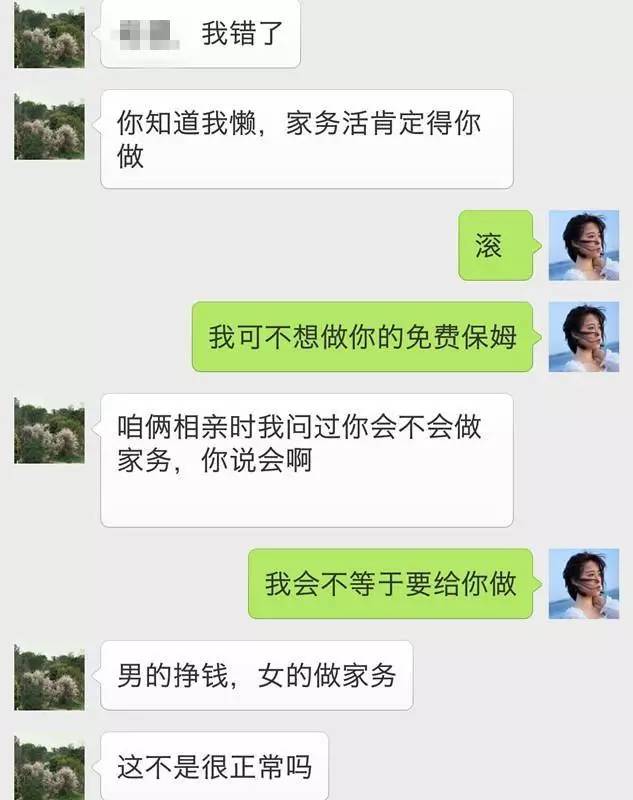Image resolution: width=633 pixels, height=800 pixels.
Task: Open sender's avatar beside '我错了' message
Action: [49, 34]
